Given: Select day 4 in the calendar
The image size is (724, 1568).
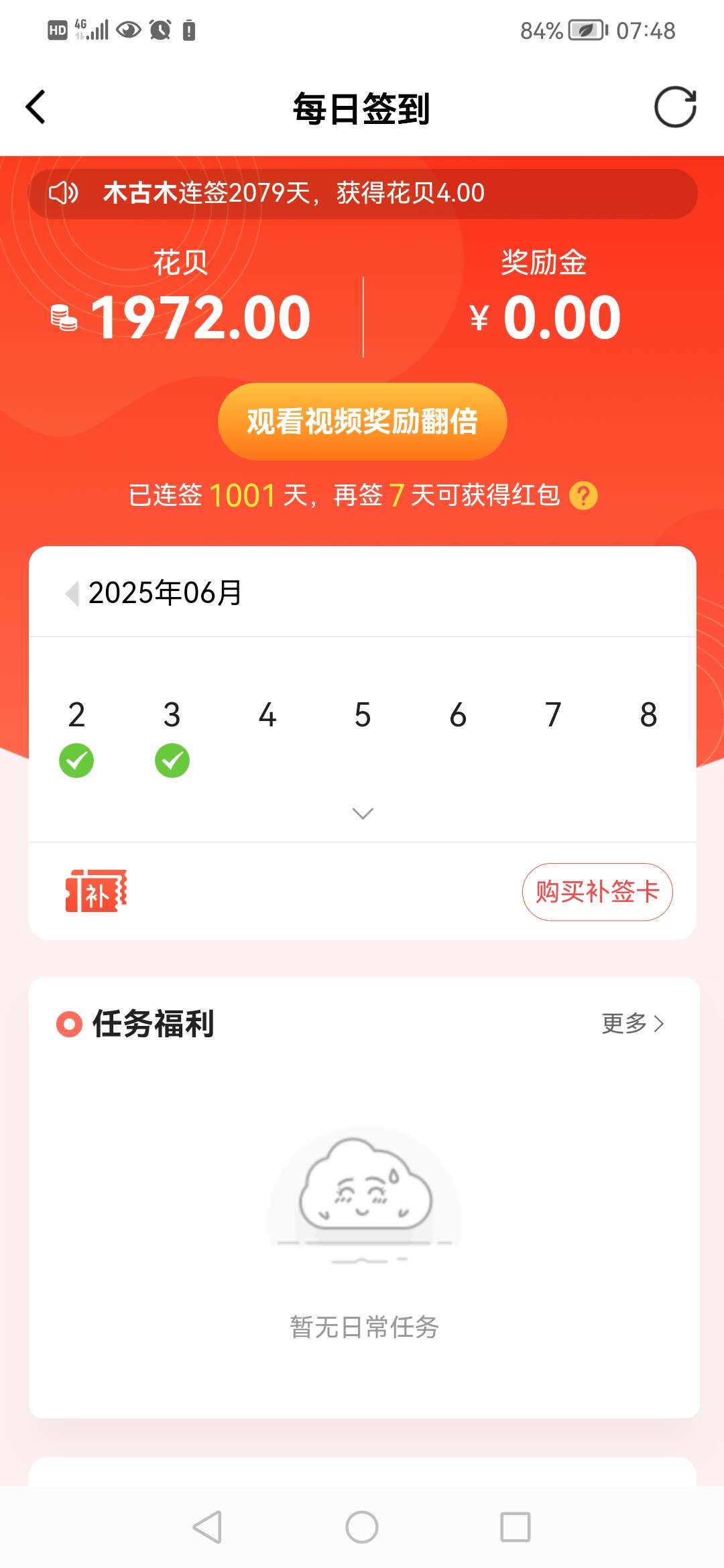Looking at the screenshot, I should pyautogui.click(x=267, y=716).
